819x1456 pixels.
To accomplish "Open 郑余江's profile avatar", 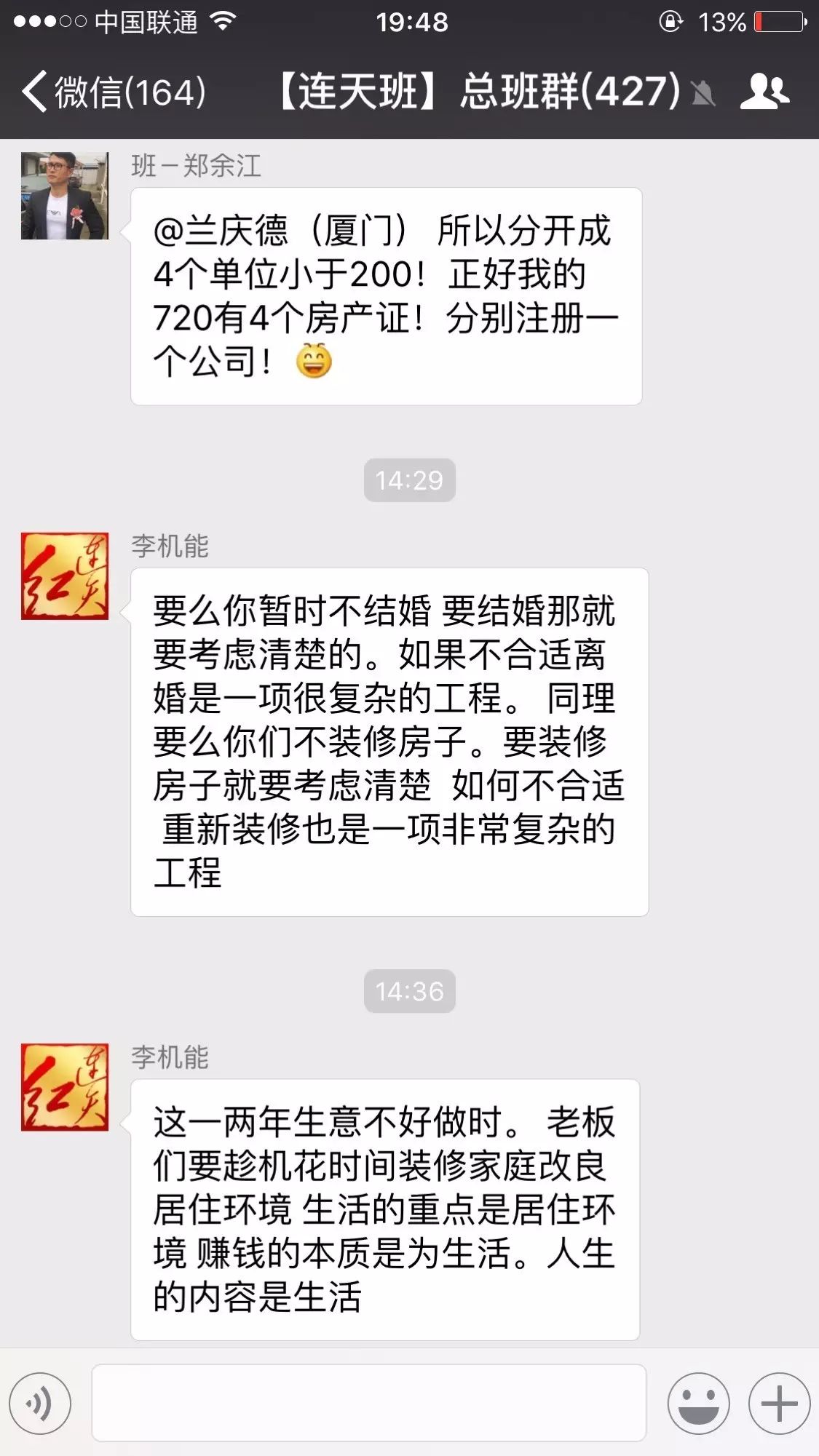I will 65,196.
